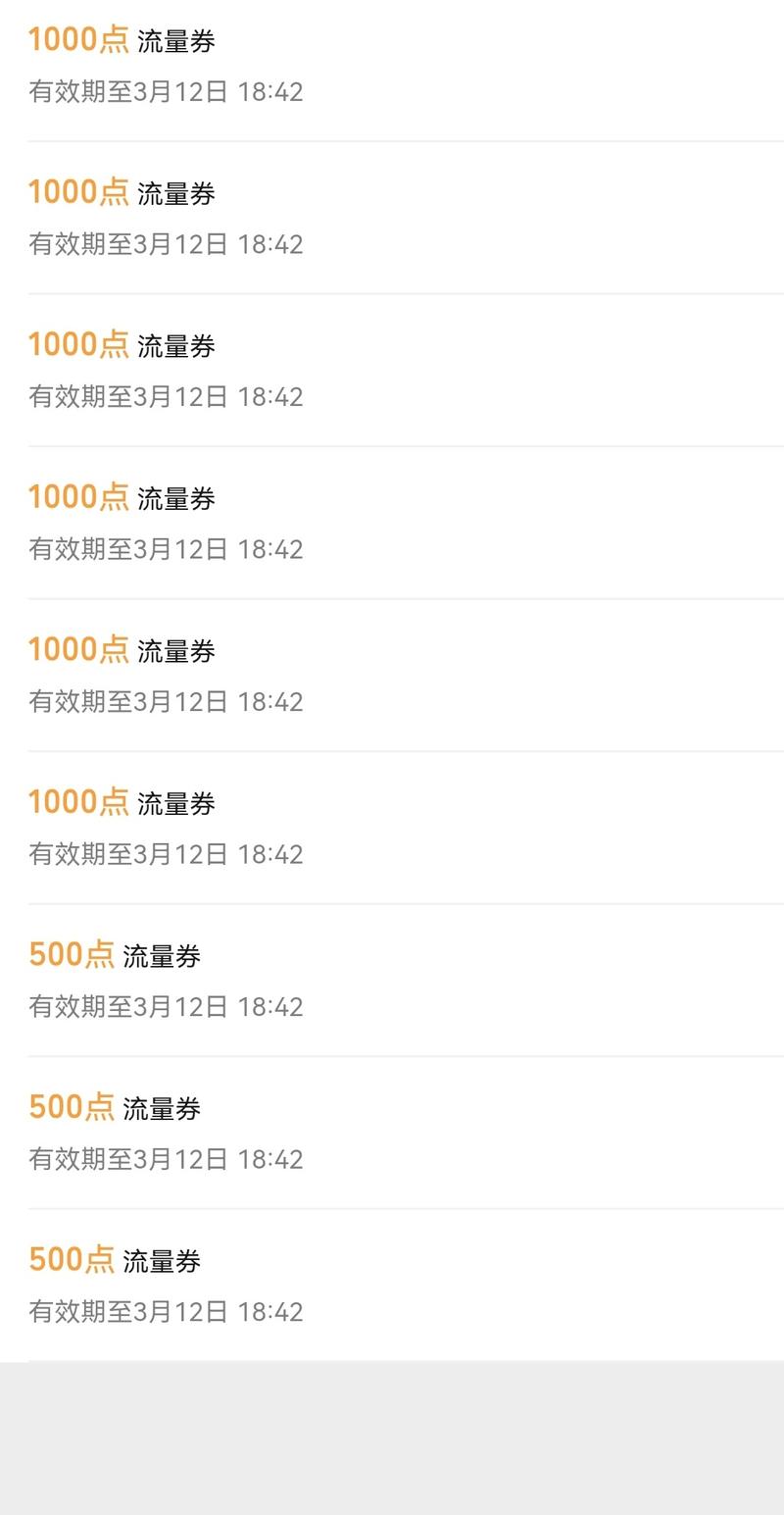Click the topmost 1000点 amount label
This screenshot has height=1515, width=784.
pyautogui.click(x=78, y=41)
